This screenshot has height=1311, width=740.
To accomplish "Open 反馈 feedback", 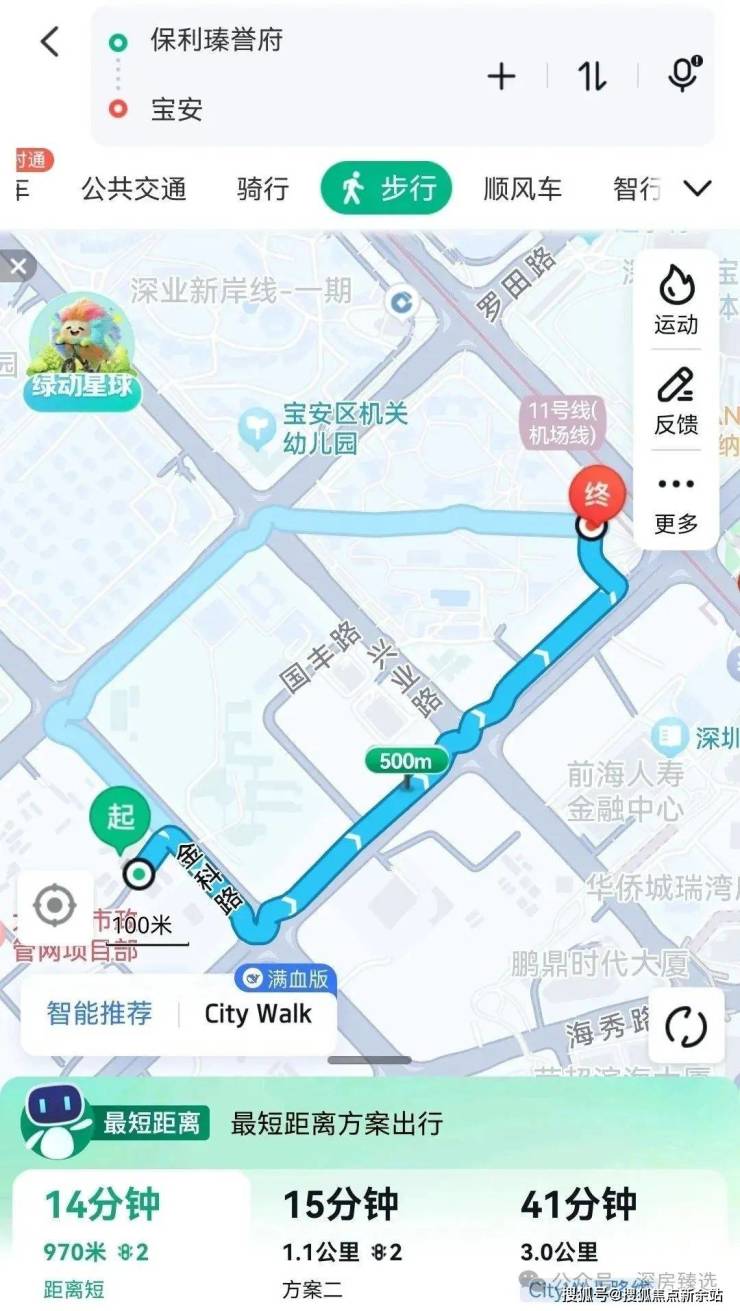I will (x=676, y=399).
